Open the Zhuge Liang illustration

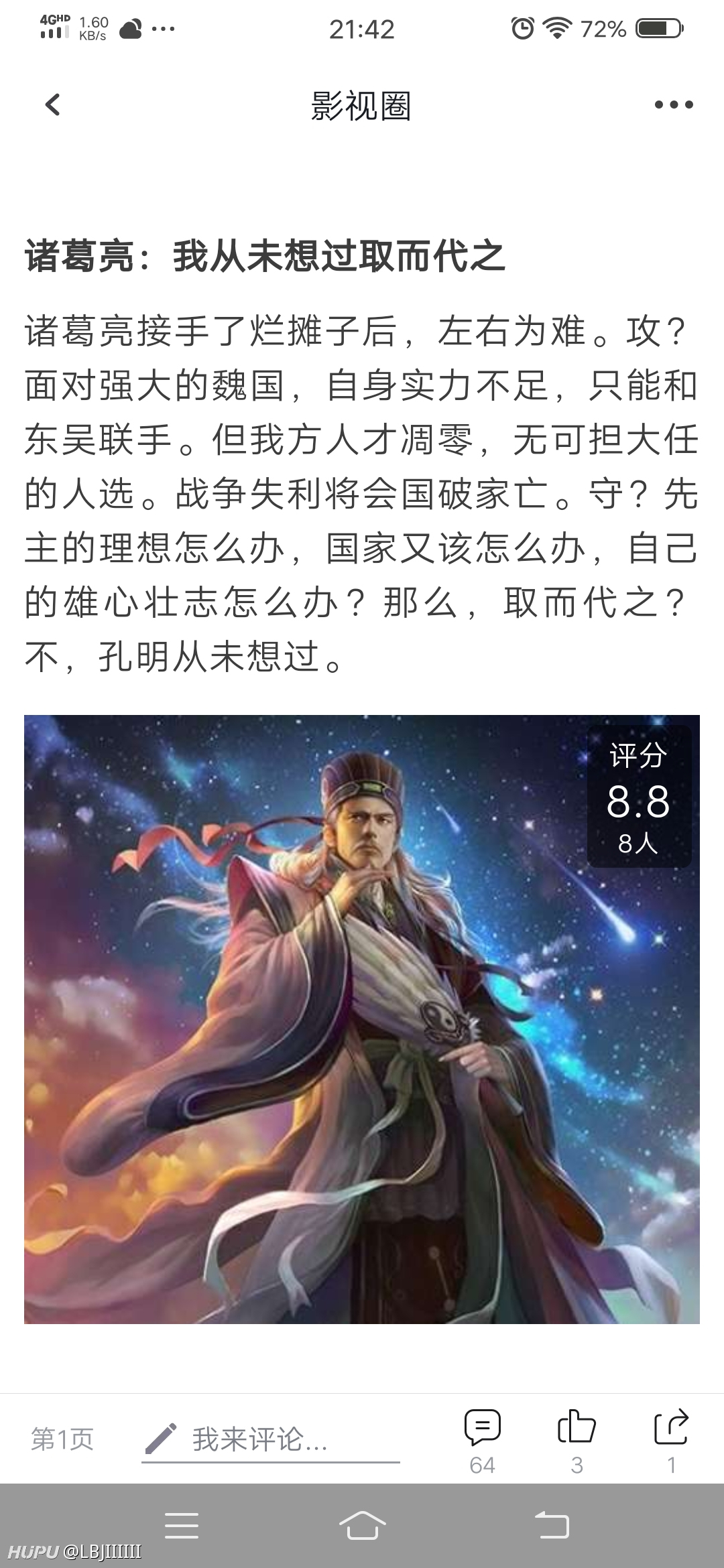(362, 1019)
